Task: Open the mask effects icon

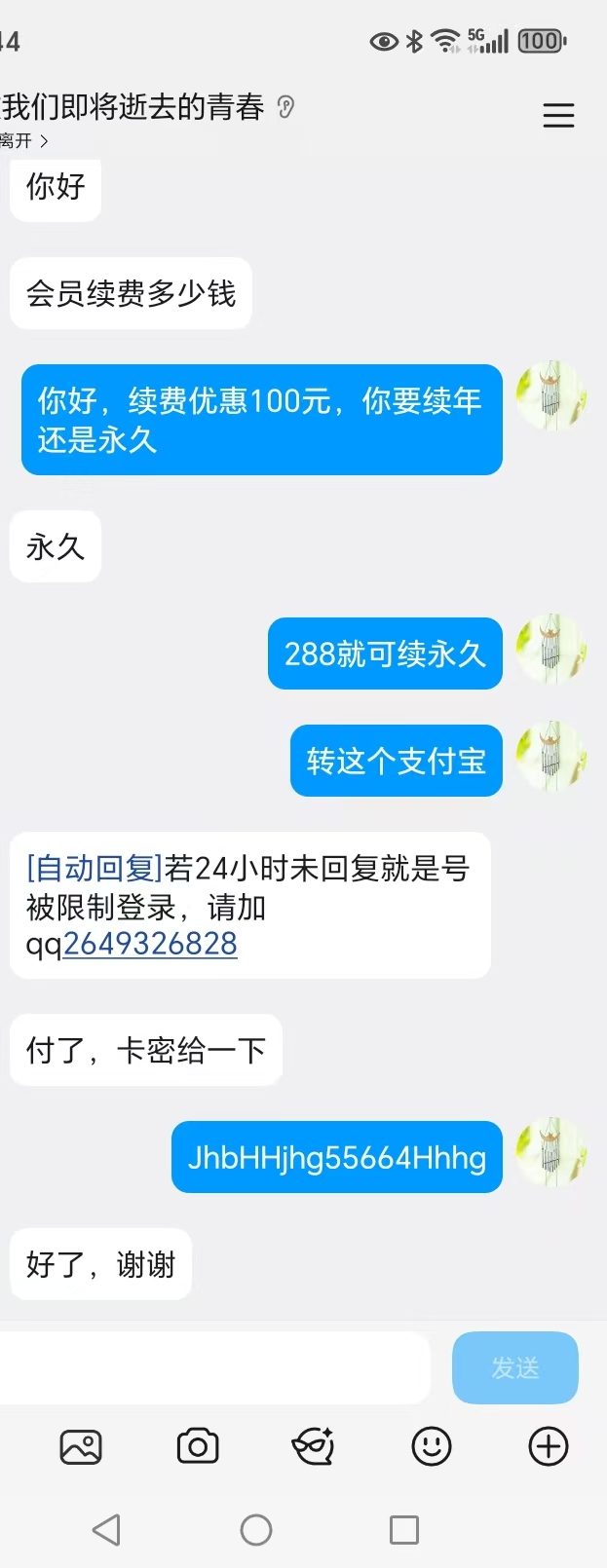Action: (314, 1446)
